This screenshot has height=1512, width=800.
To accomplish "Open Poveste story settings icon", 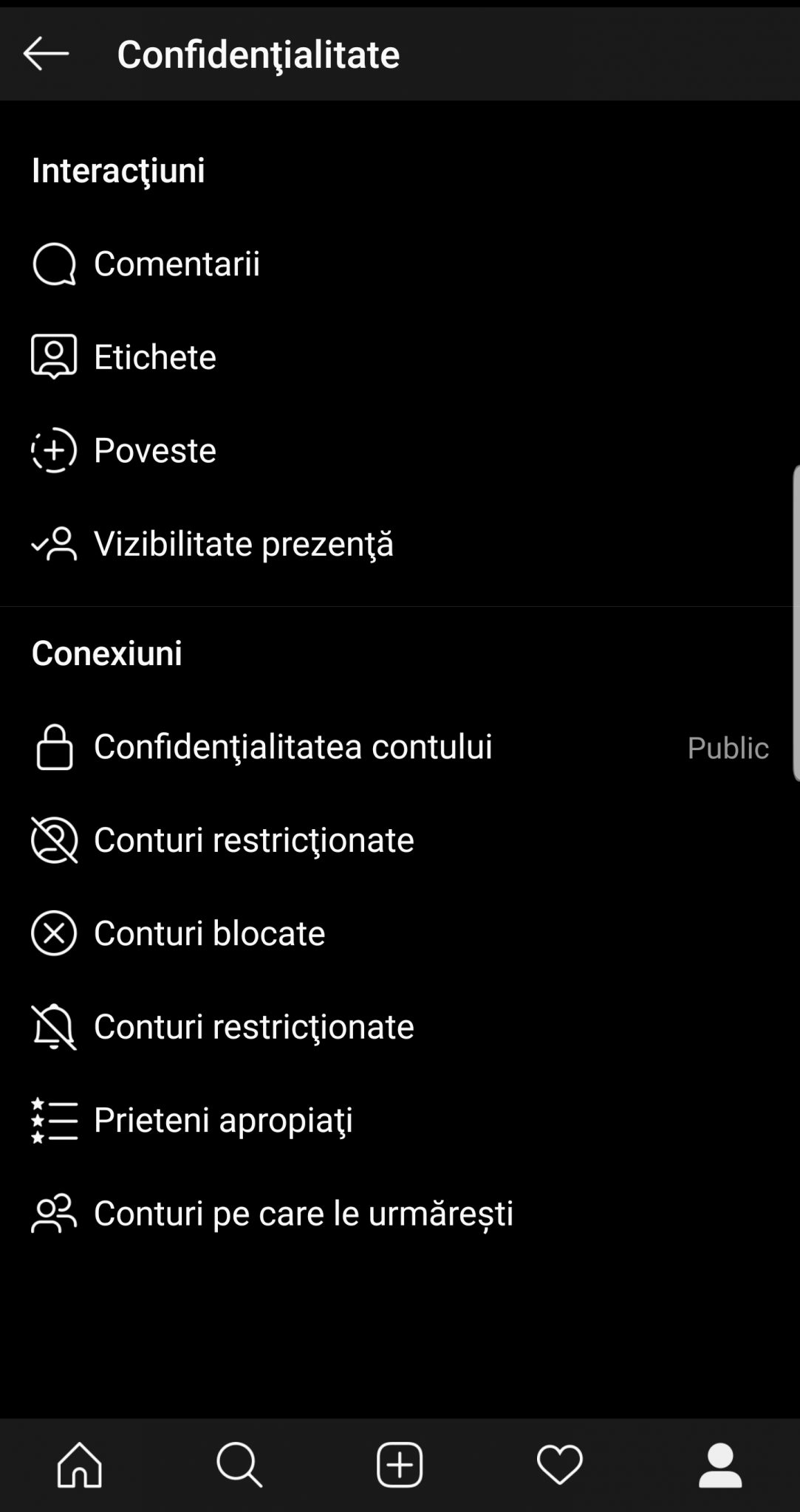I will (x=55, y=450).
